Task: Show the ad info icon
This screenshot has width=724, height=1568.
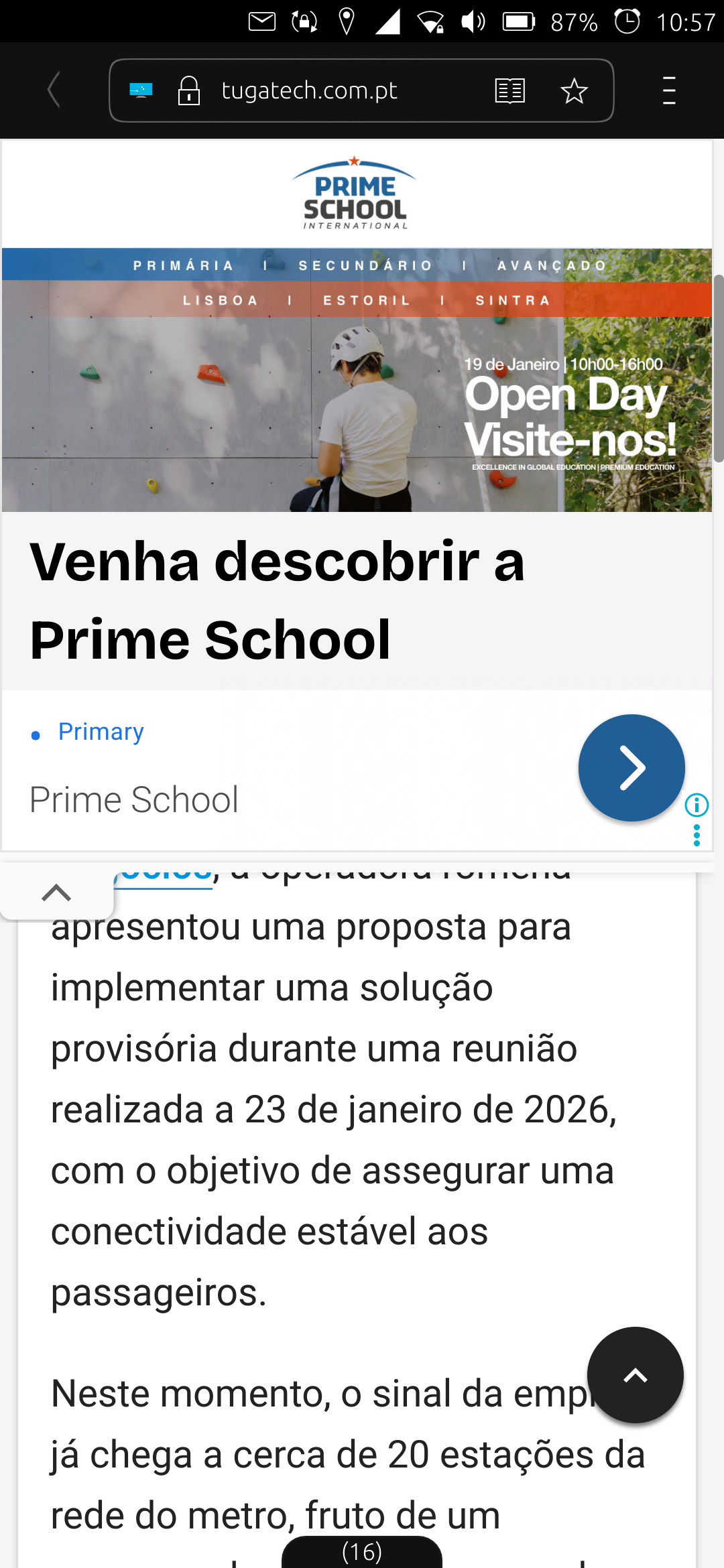Action: [697, 805]
